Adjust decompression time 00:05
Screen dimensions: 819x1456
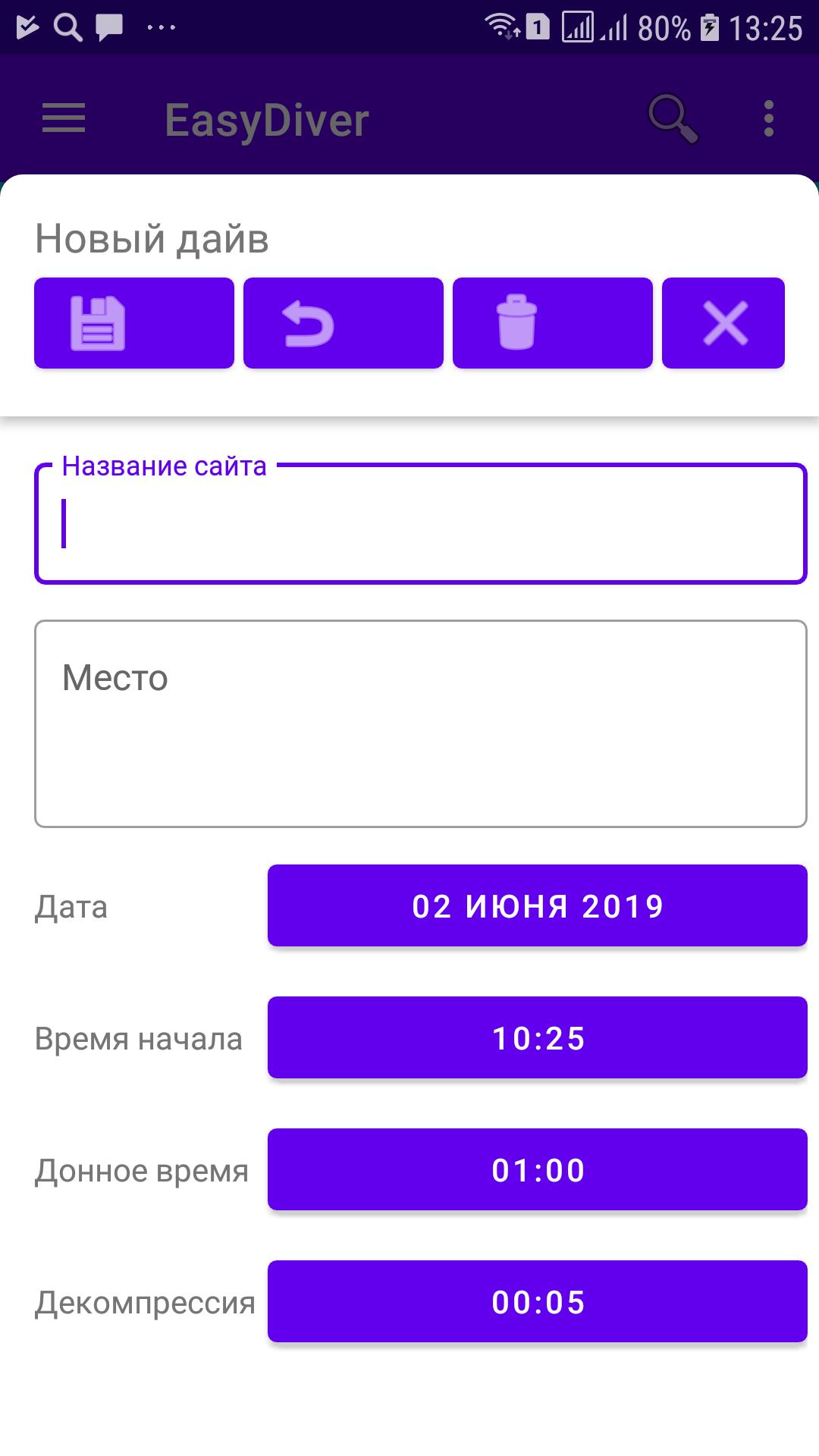[x=537, y=1301]
